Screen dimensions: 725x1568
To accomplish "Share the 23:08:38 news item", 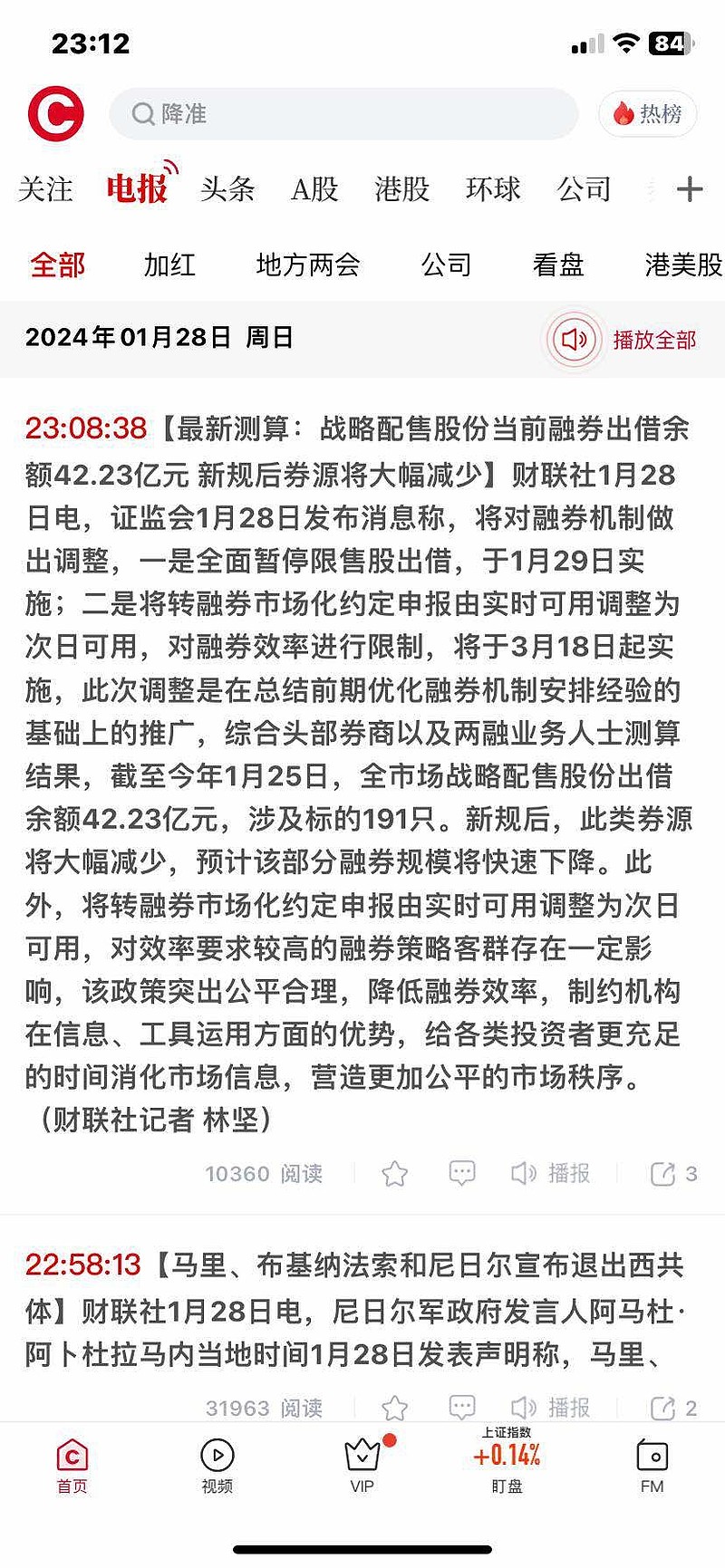I will (x=673, y=1174).
